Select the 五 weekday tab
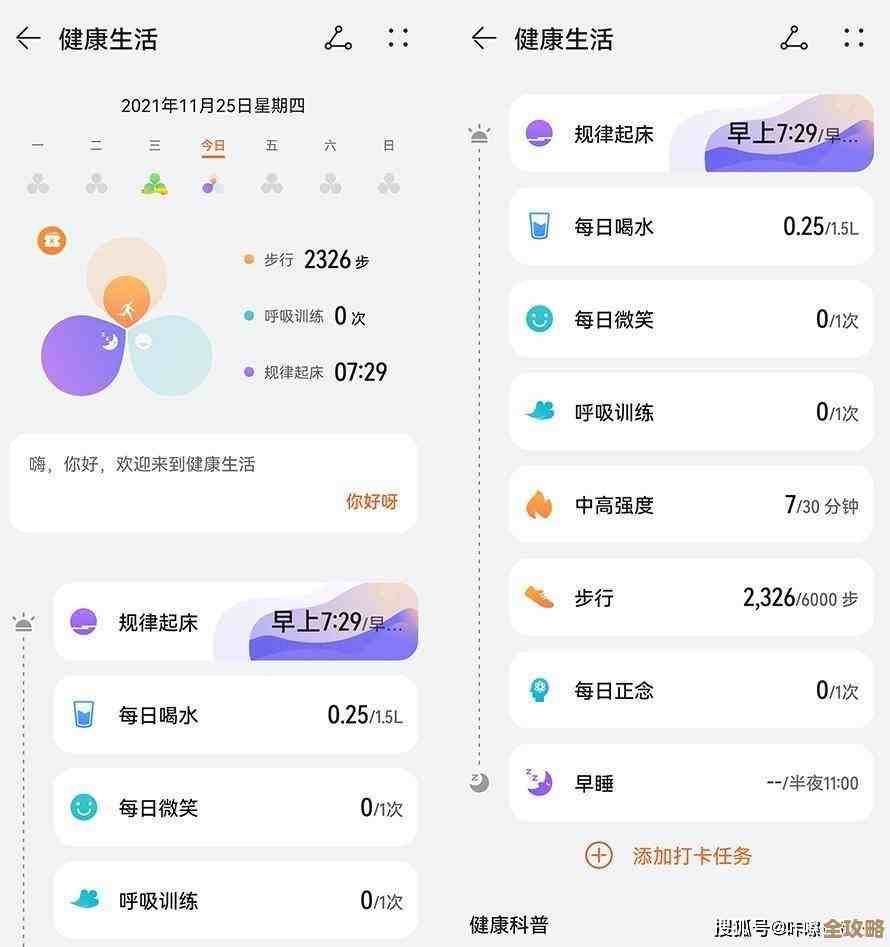 (271, 145)
